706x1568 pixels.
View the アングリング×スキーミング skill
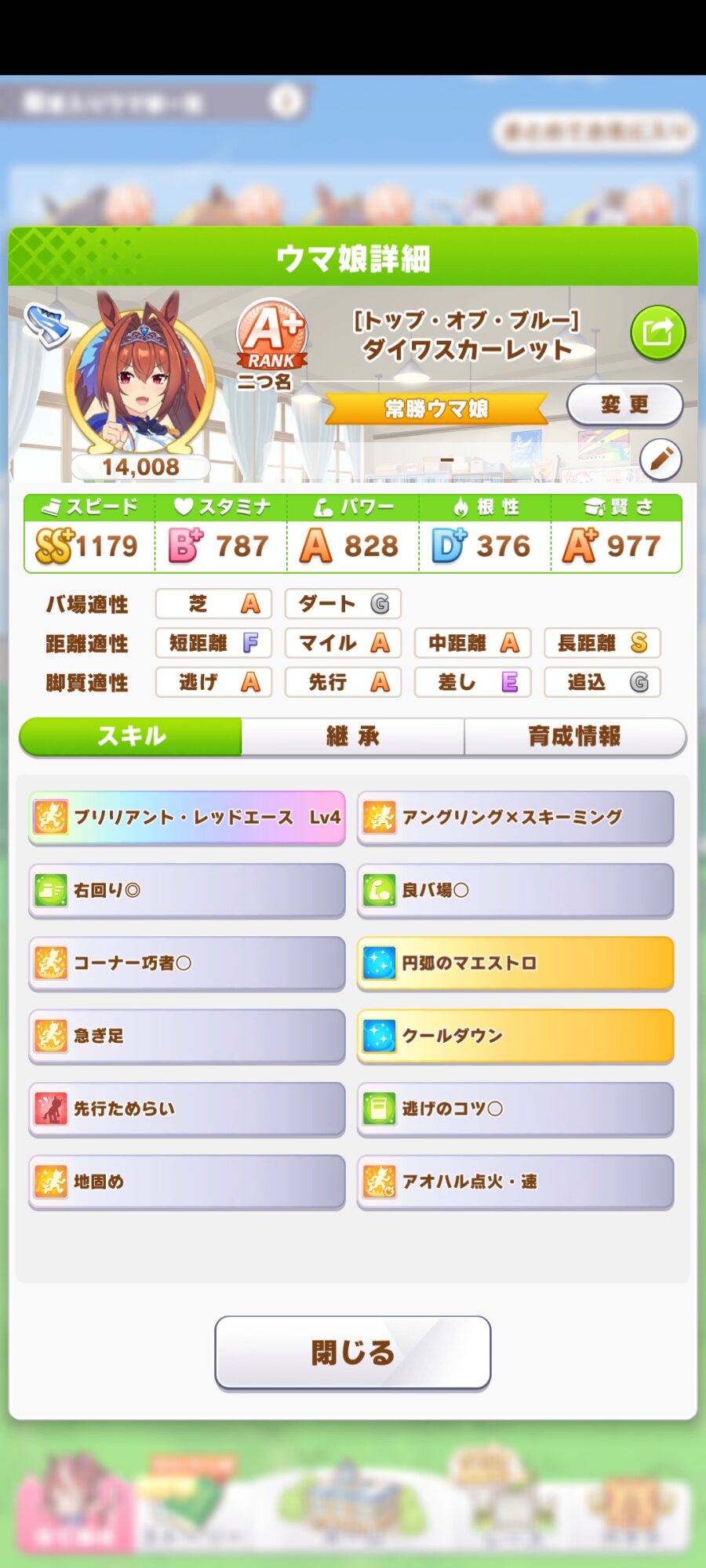(515, 818)
